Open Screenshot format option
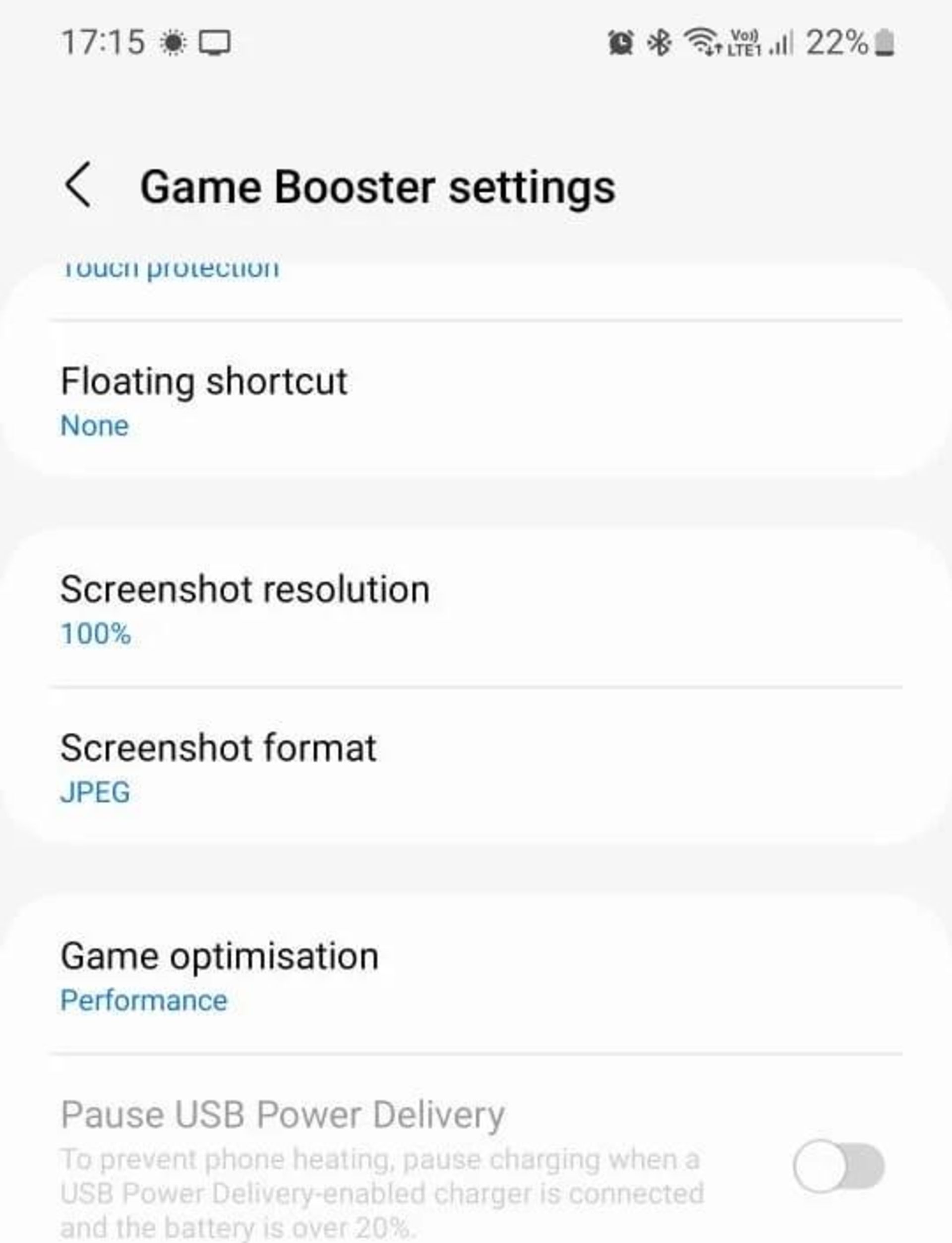 coord(476,768)
